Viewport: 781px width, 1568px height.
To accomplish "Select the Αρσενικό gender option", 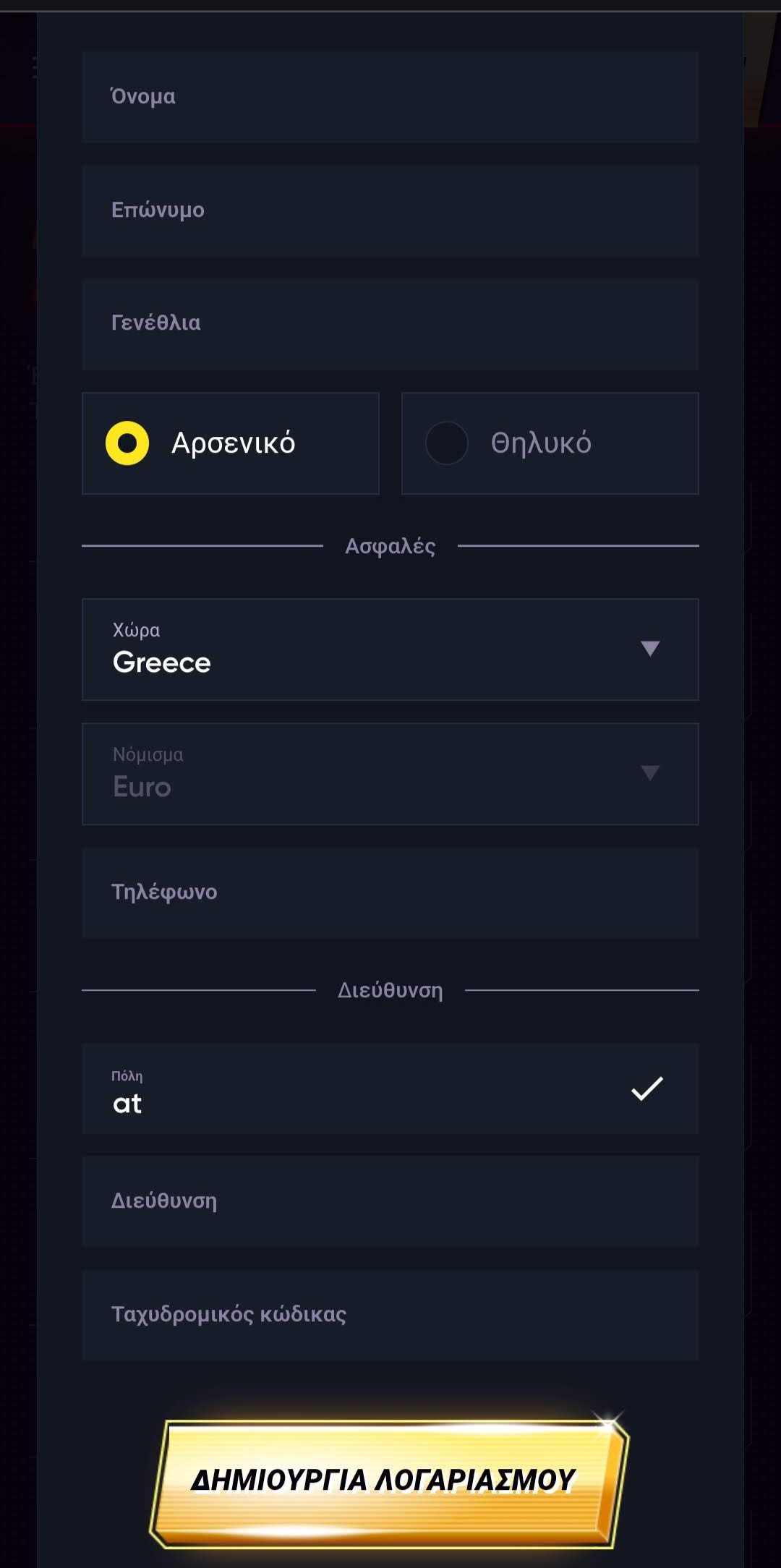I will click(231, 443).
